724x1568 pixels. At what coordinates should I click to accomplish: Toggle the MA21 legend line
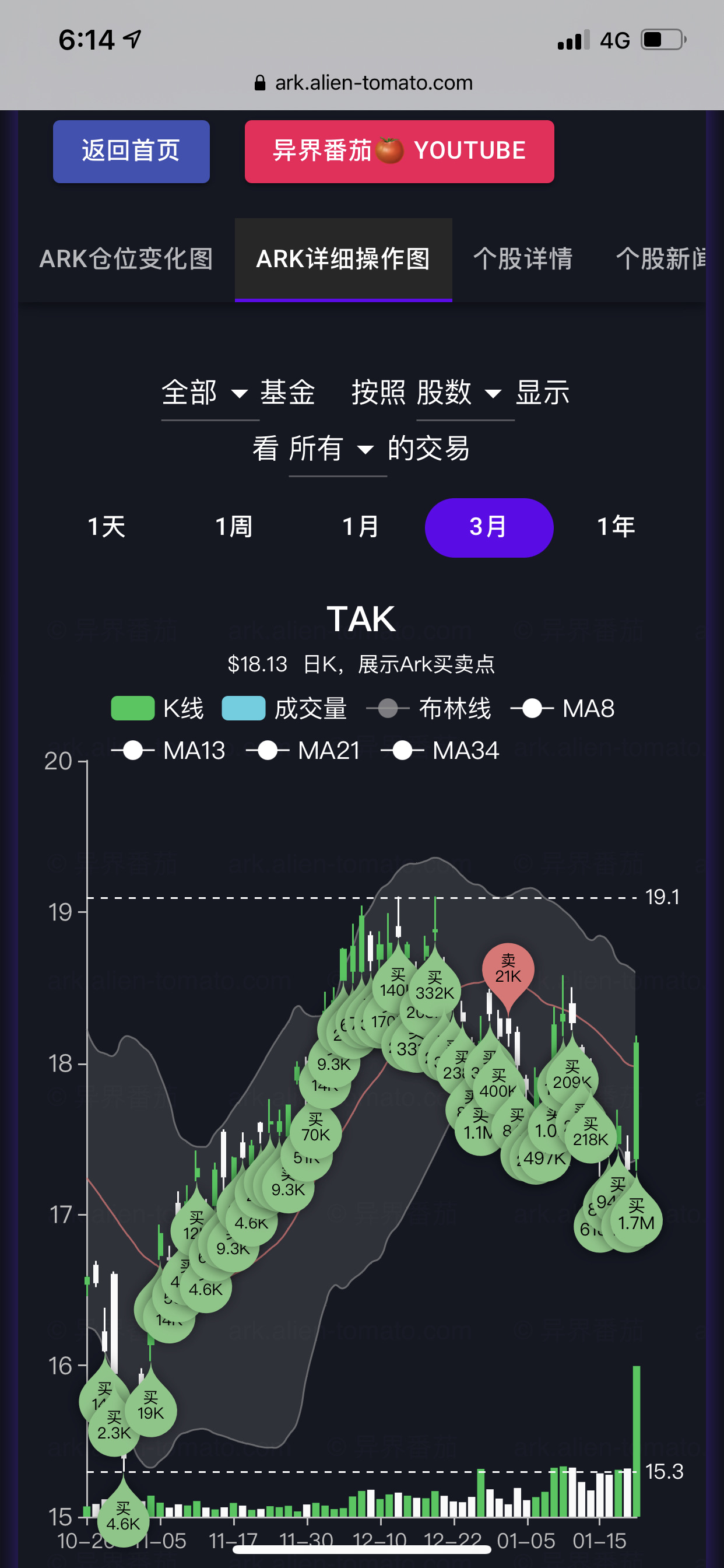[x=303, y=751]
